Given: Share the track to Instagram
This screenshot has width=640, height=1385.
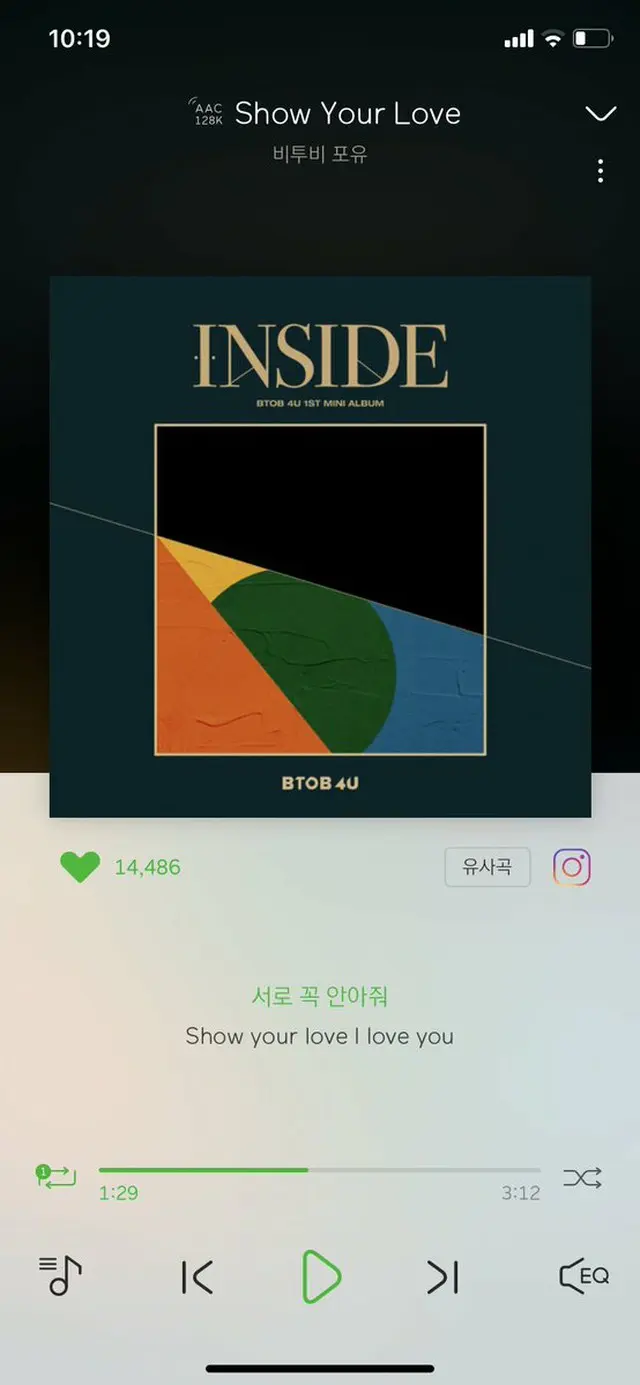Looking at the screenshot, I should click(572, 867).
